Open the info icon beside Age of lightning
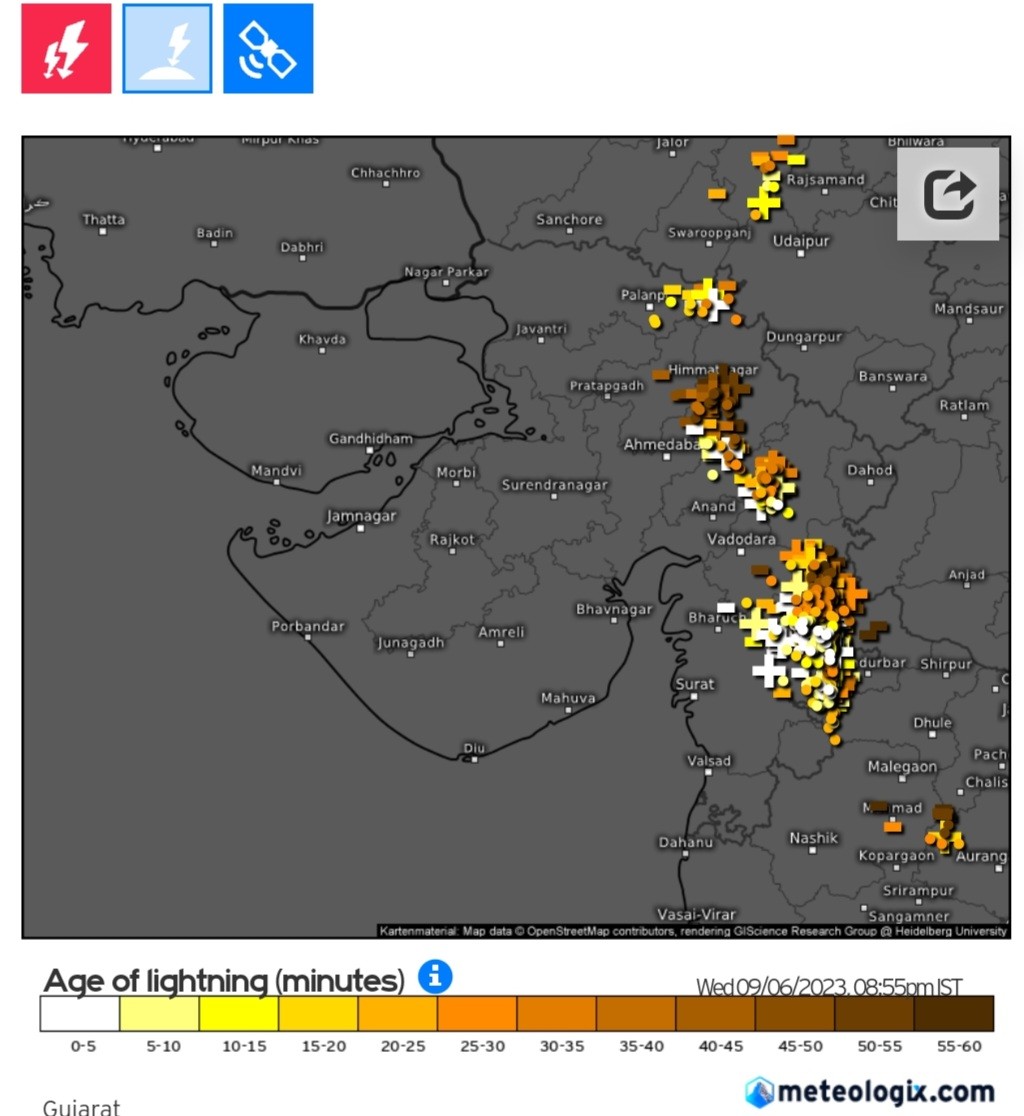Image resolution: width=1024 pixels, height=1116 pixels. [435, 976]
